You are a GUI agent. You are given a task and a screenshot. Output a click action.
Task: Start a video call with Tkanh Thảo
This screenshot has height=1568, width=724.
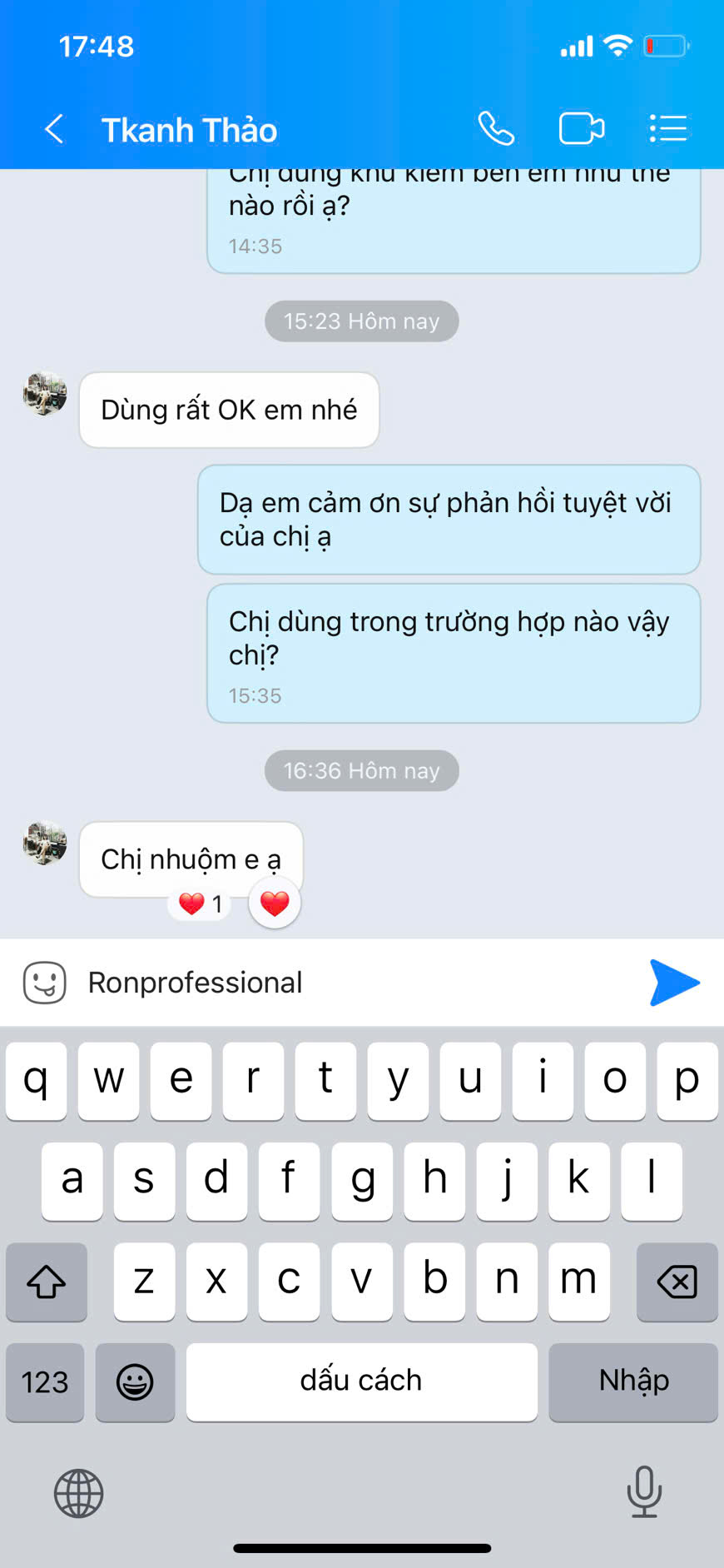581,129
